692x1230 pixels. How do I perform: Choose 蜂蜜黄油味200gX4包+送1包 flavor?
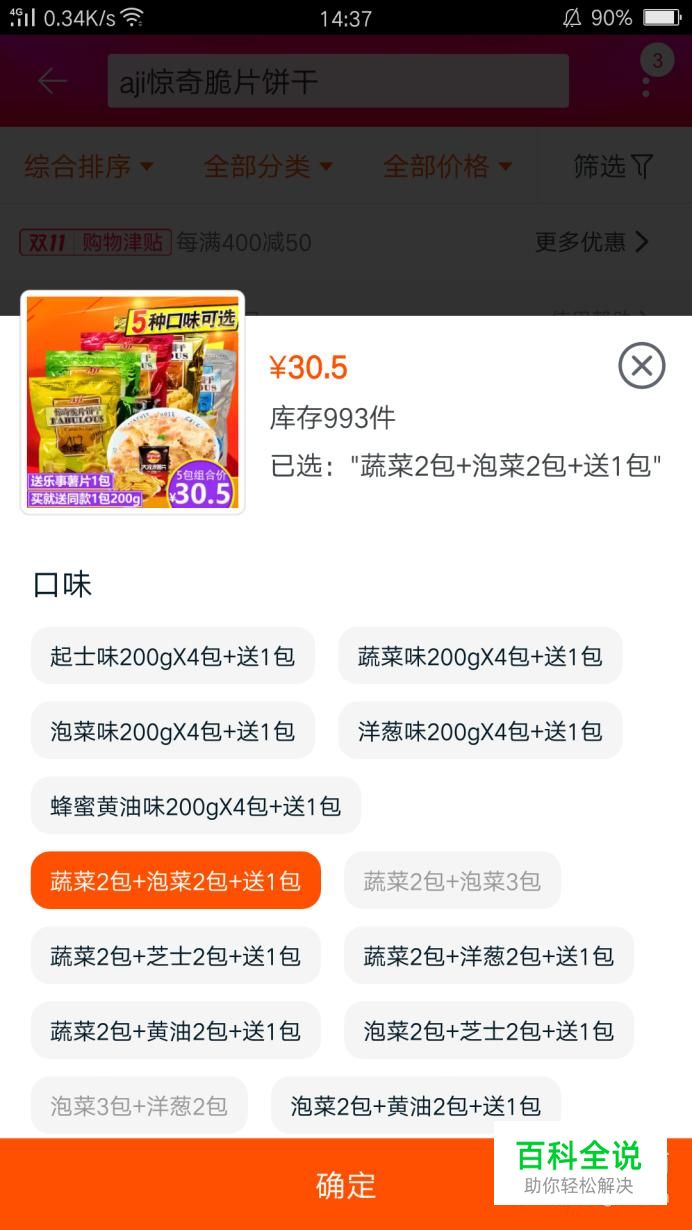pos(196,806)
